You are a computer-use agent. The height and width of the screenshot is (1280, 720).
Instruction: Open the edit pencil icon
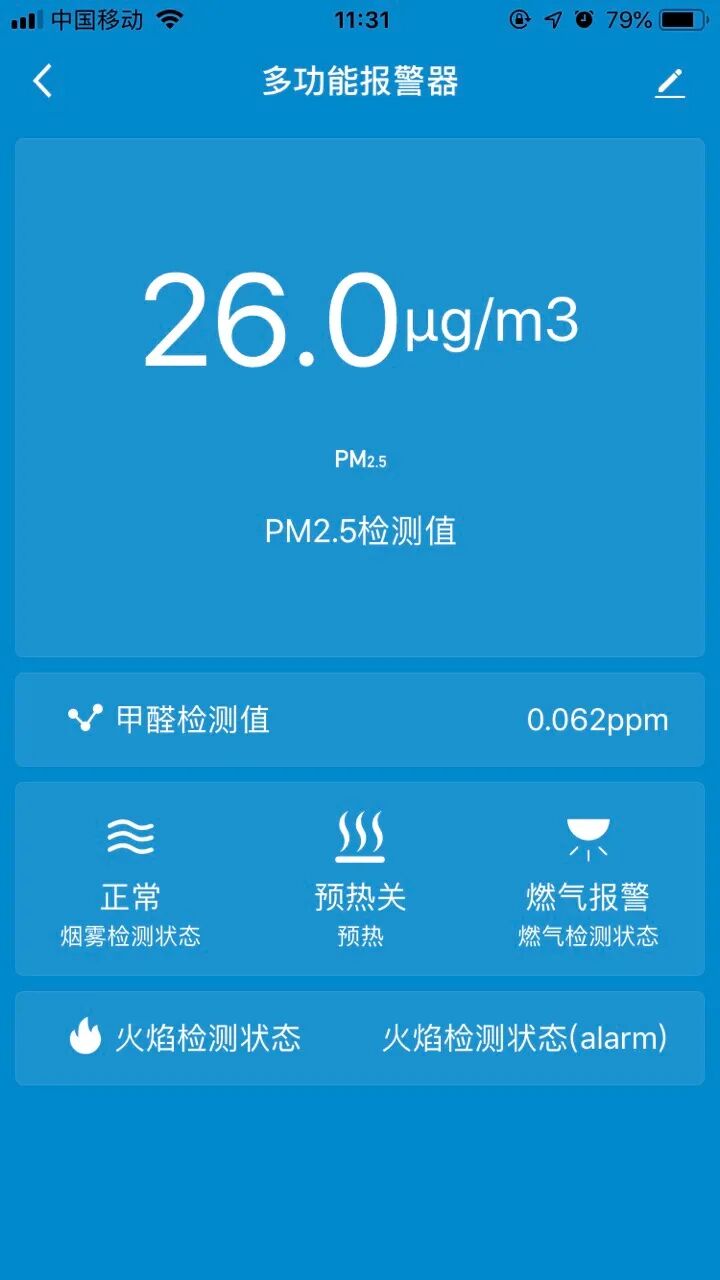click(669, 82)
